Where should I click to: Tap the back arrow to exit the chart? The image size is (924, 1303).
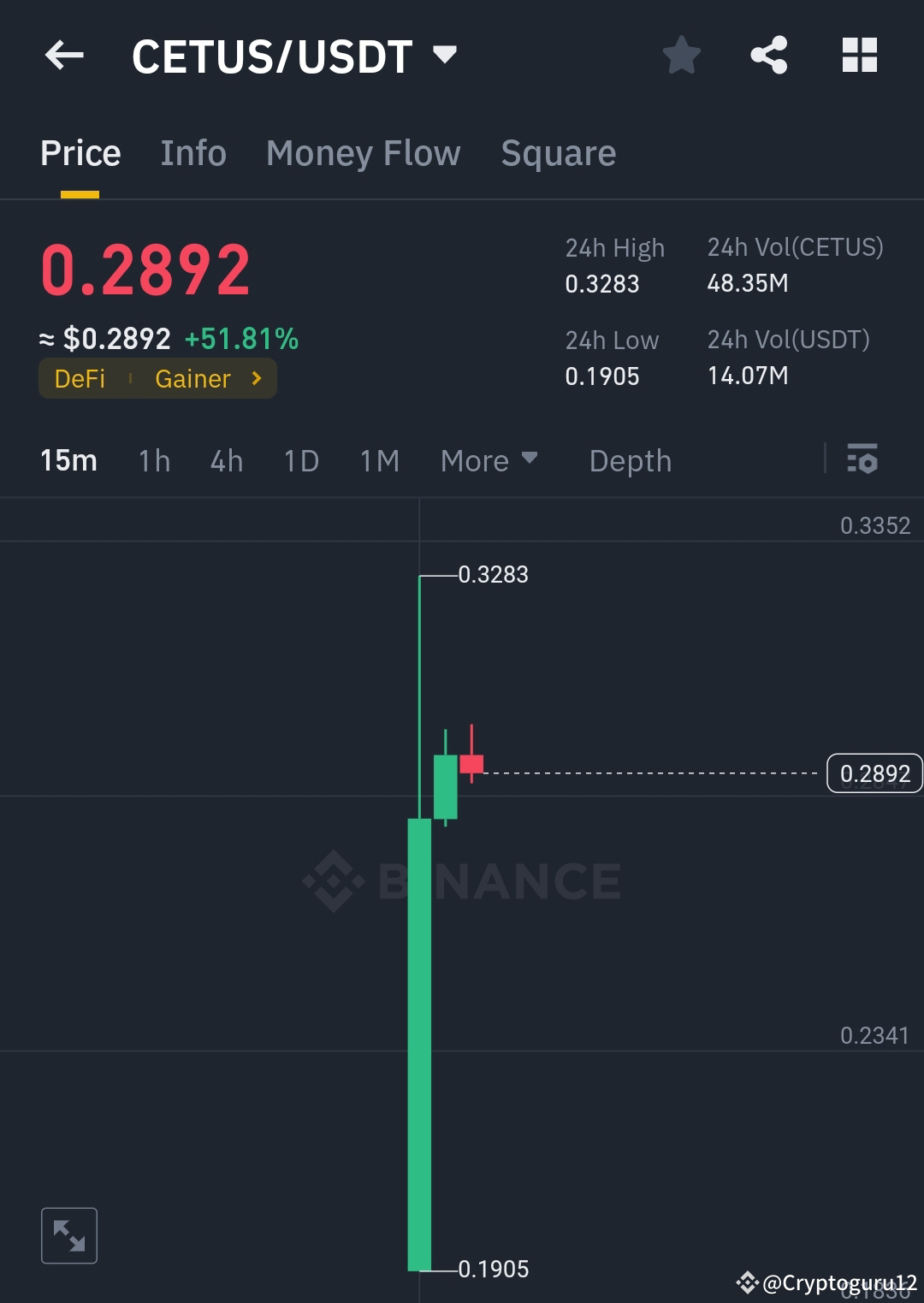(x=64, y=56)
